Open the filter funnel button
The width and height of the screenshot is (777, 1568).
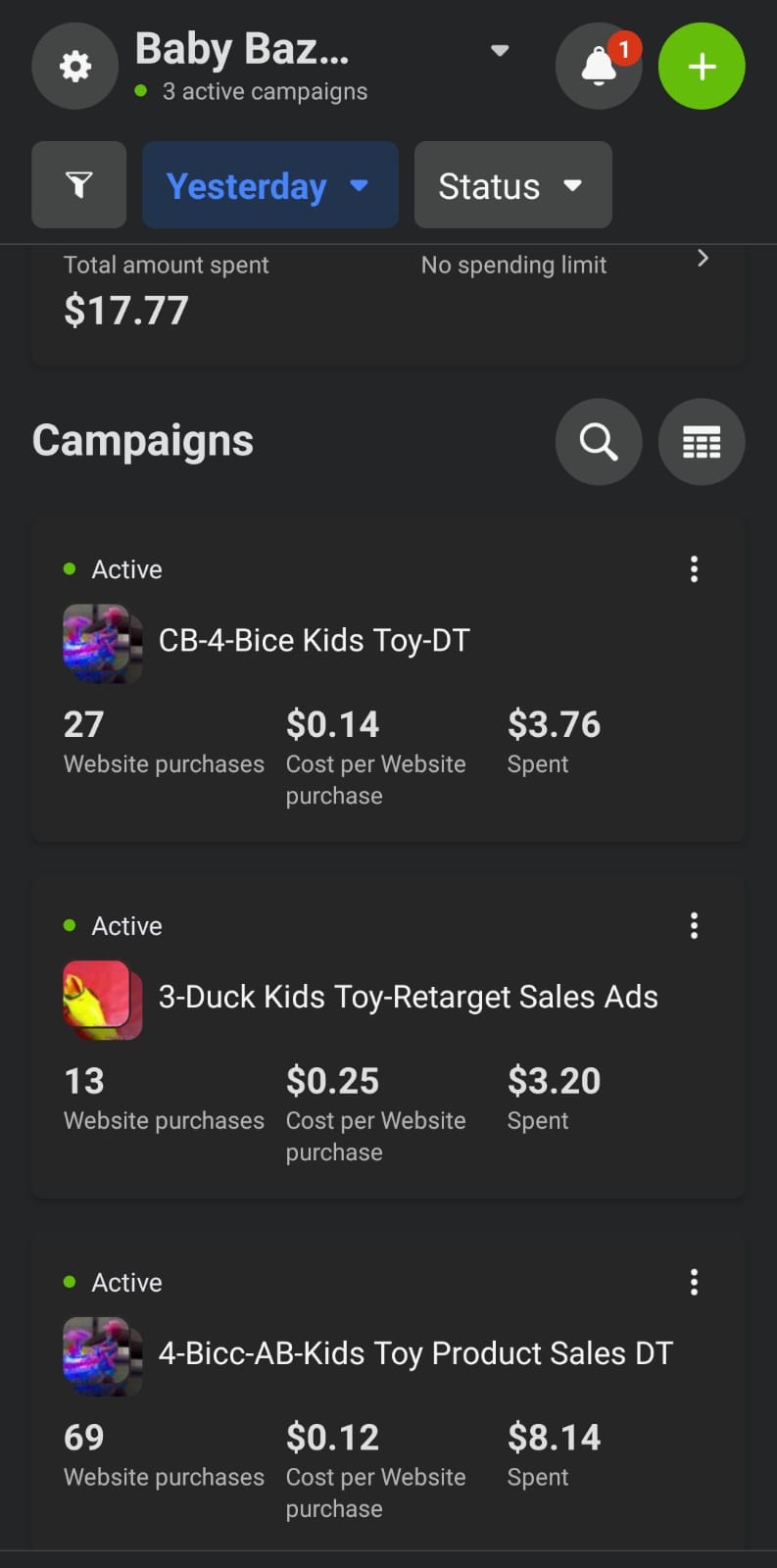click(x=79, y=185)
